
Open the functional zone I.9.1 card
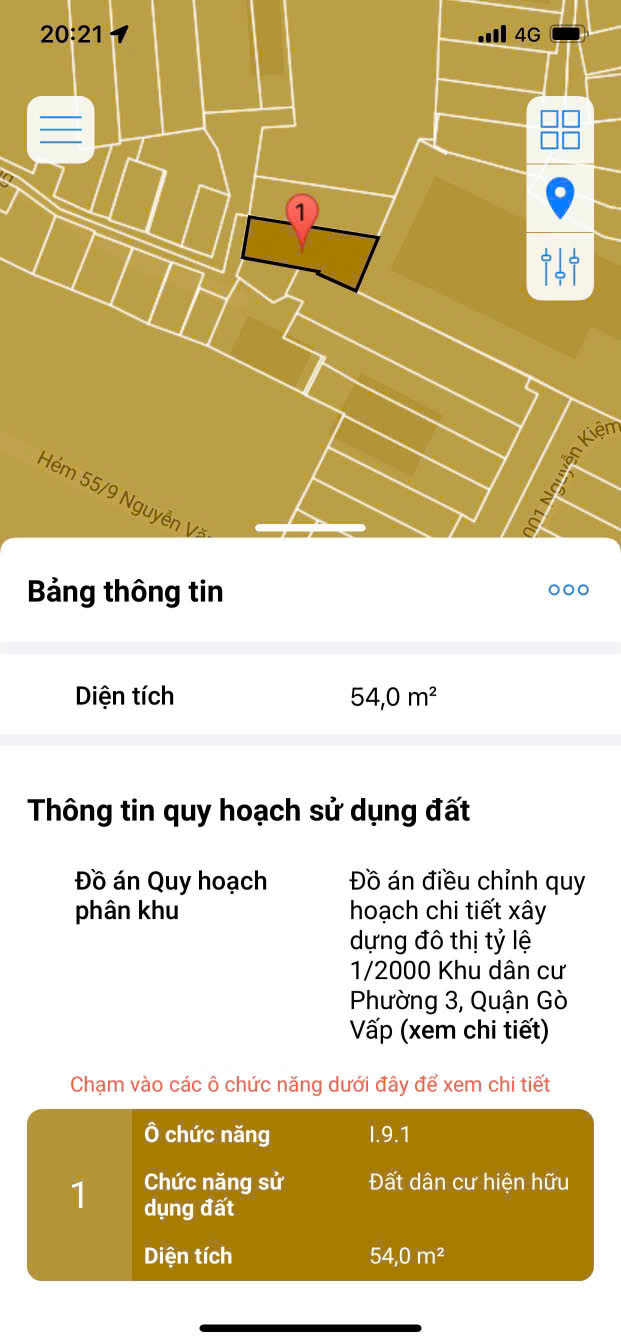click(310, 1195)
